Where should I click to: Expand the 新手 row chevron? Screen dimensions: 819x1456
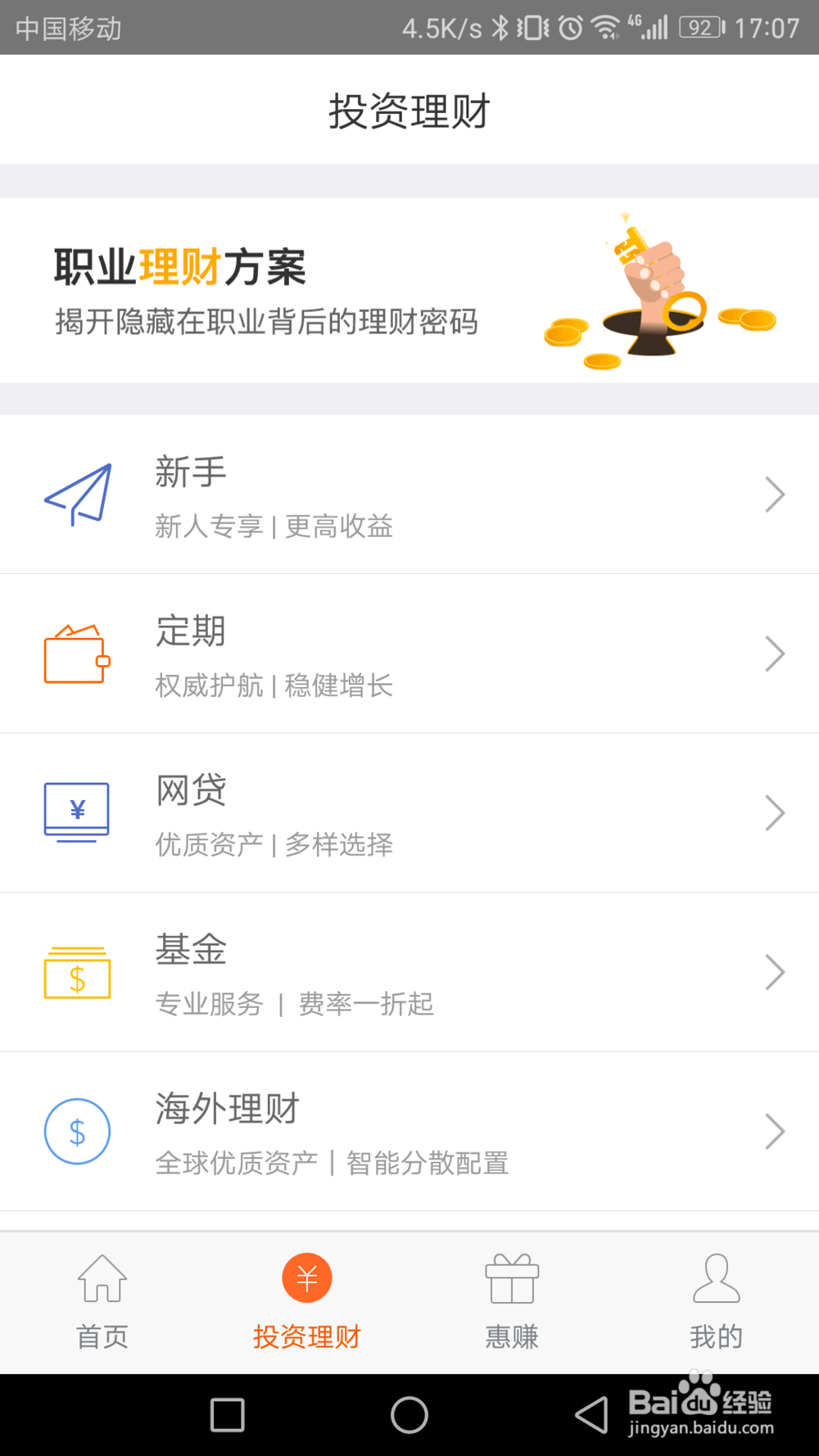[x=775, y=494]
